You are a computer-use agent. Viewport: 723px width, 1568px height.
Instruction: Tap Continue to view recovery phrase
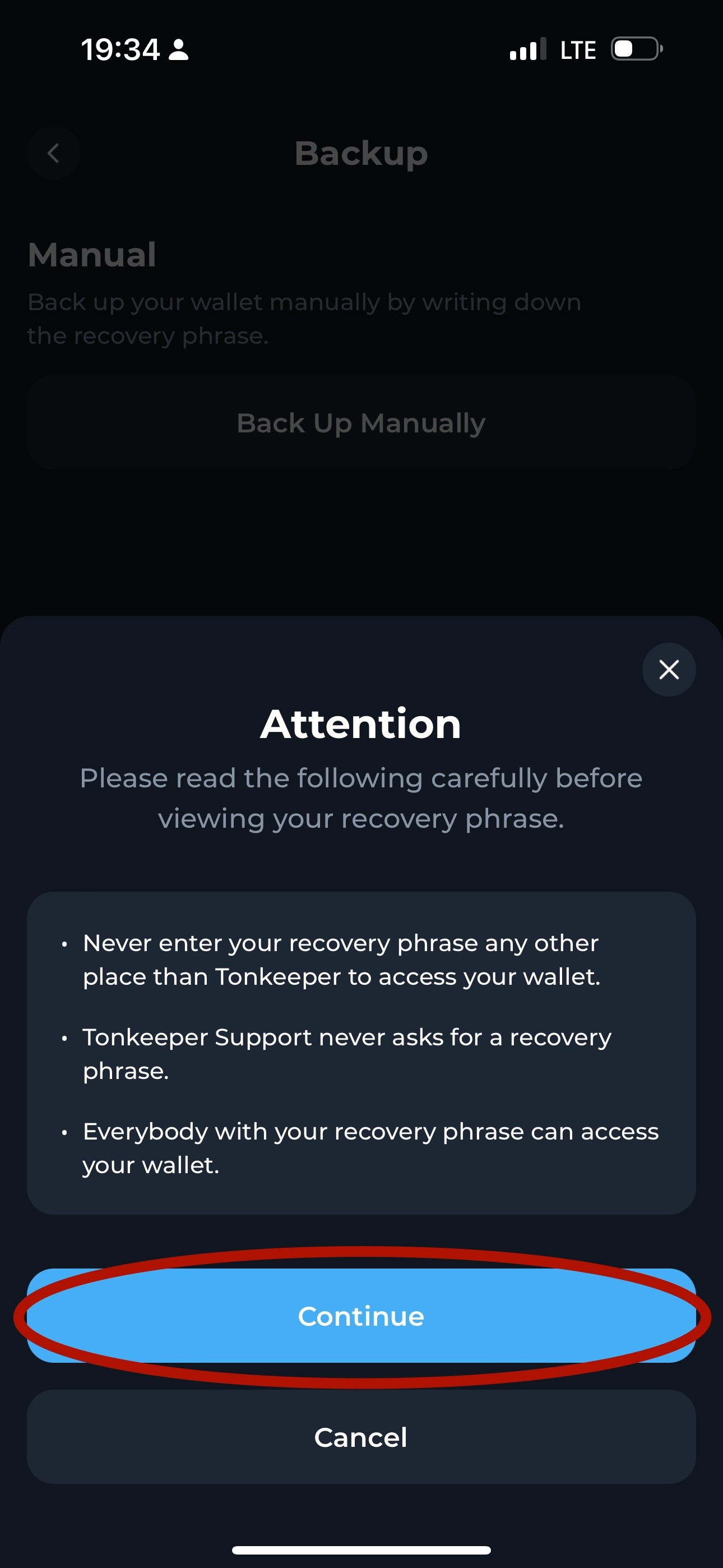click(361, 1316)
